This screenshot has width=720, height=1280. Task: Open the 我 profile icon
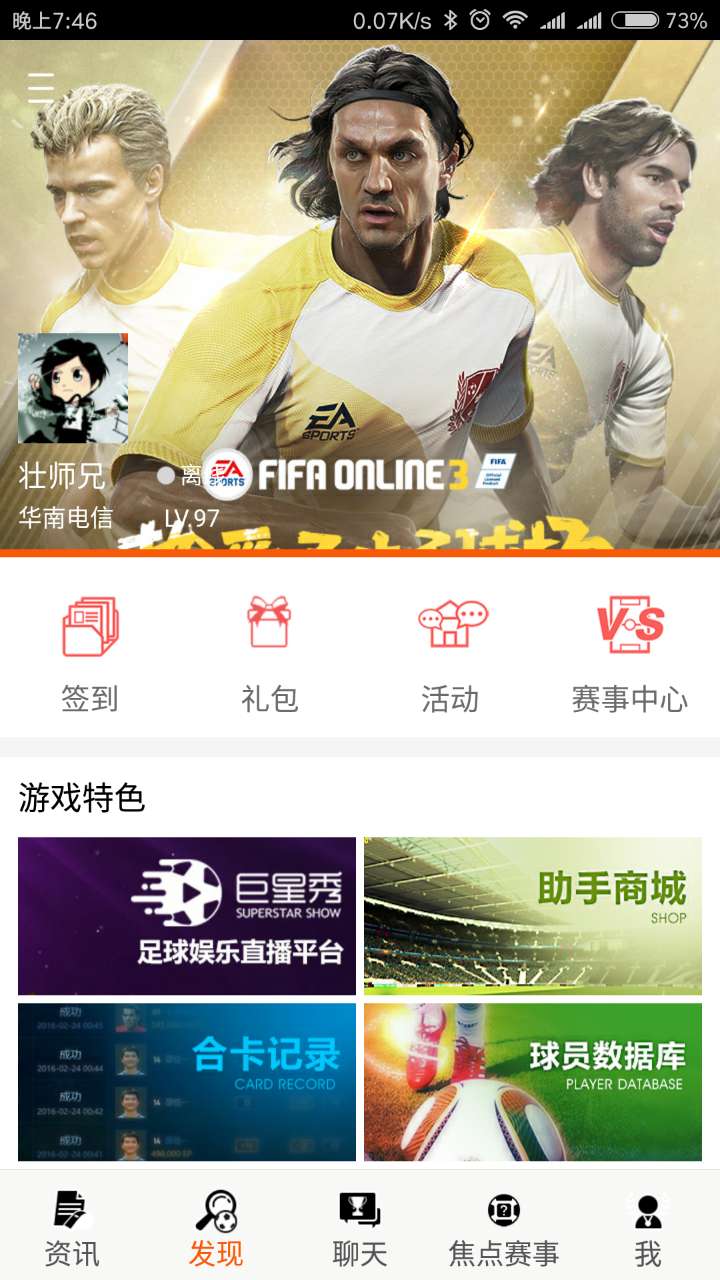coord(648,1225)
